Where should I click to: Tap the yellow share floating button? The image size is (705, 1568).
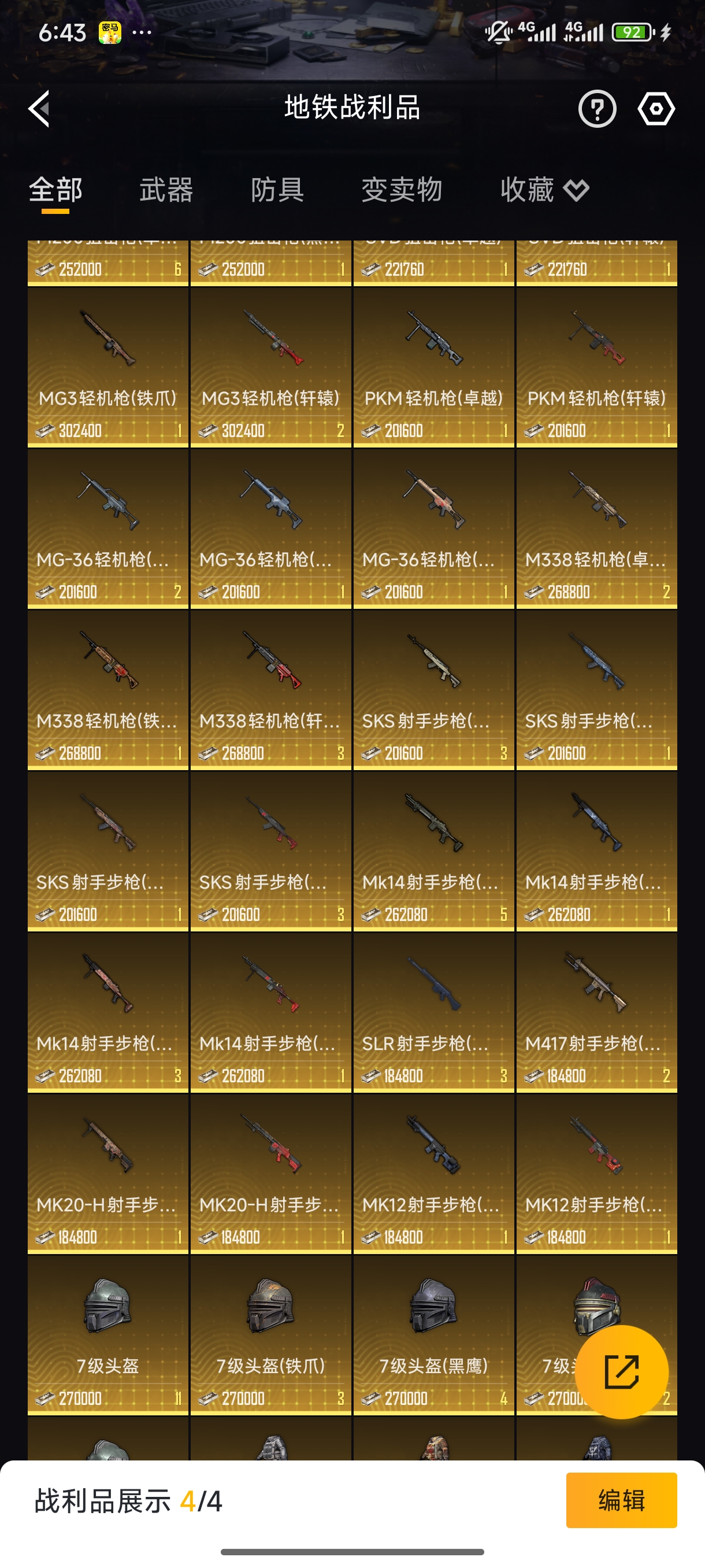pyautogui.click(x=621, y=1372)
